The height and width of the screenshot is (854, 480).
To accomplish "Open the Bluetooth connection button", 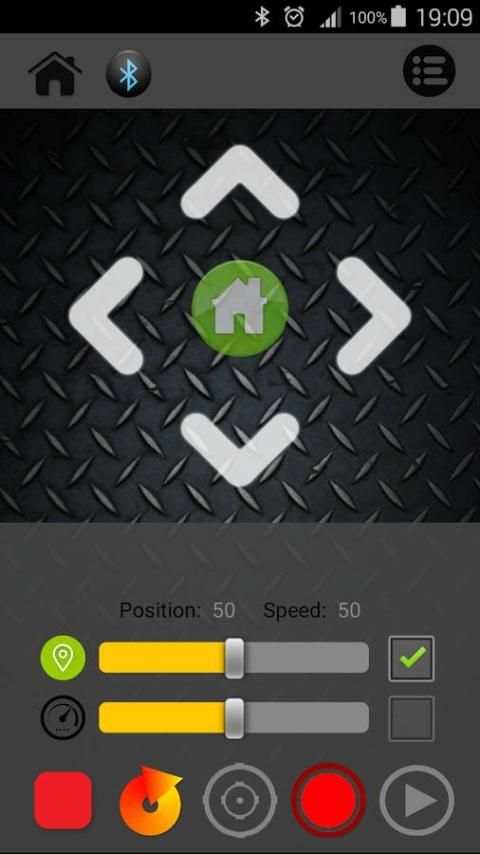I will pyautogui.click(x=129, y=74).
